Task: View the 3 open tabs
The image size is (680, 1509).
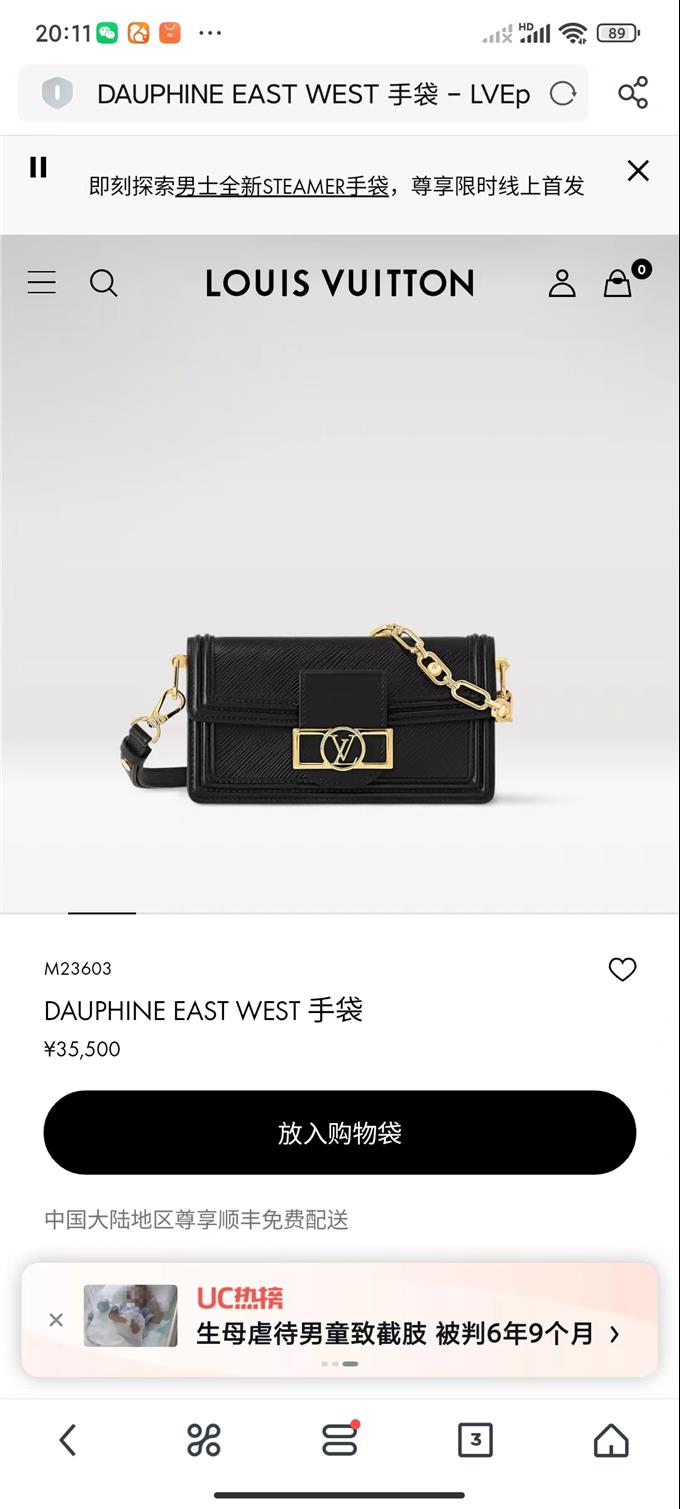Action: [475, 1440]
